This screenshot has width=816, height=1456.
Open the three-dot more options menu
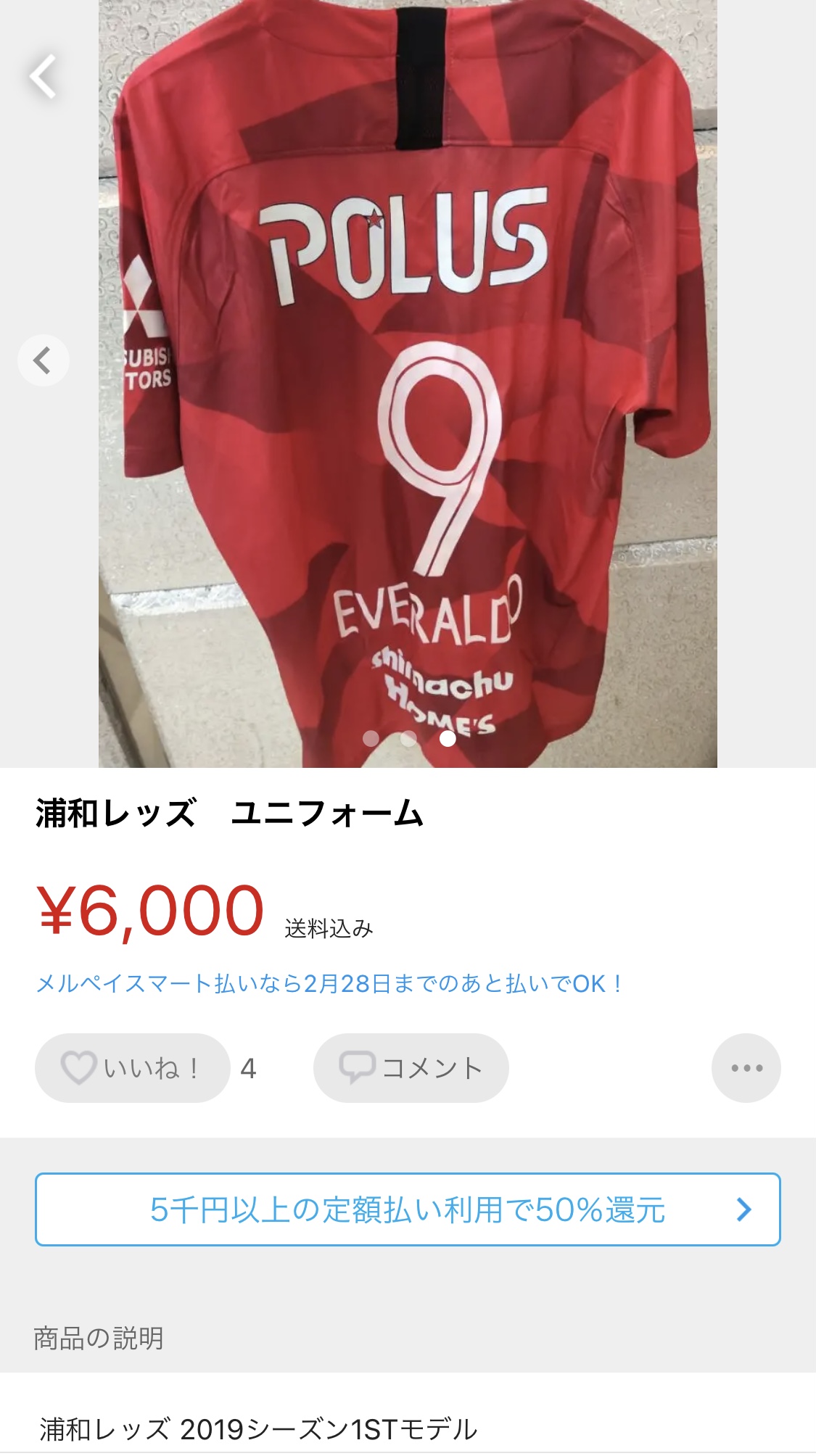(746, 1068)
